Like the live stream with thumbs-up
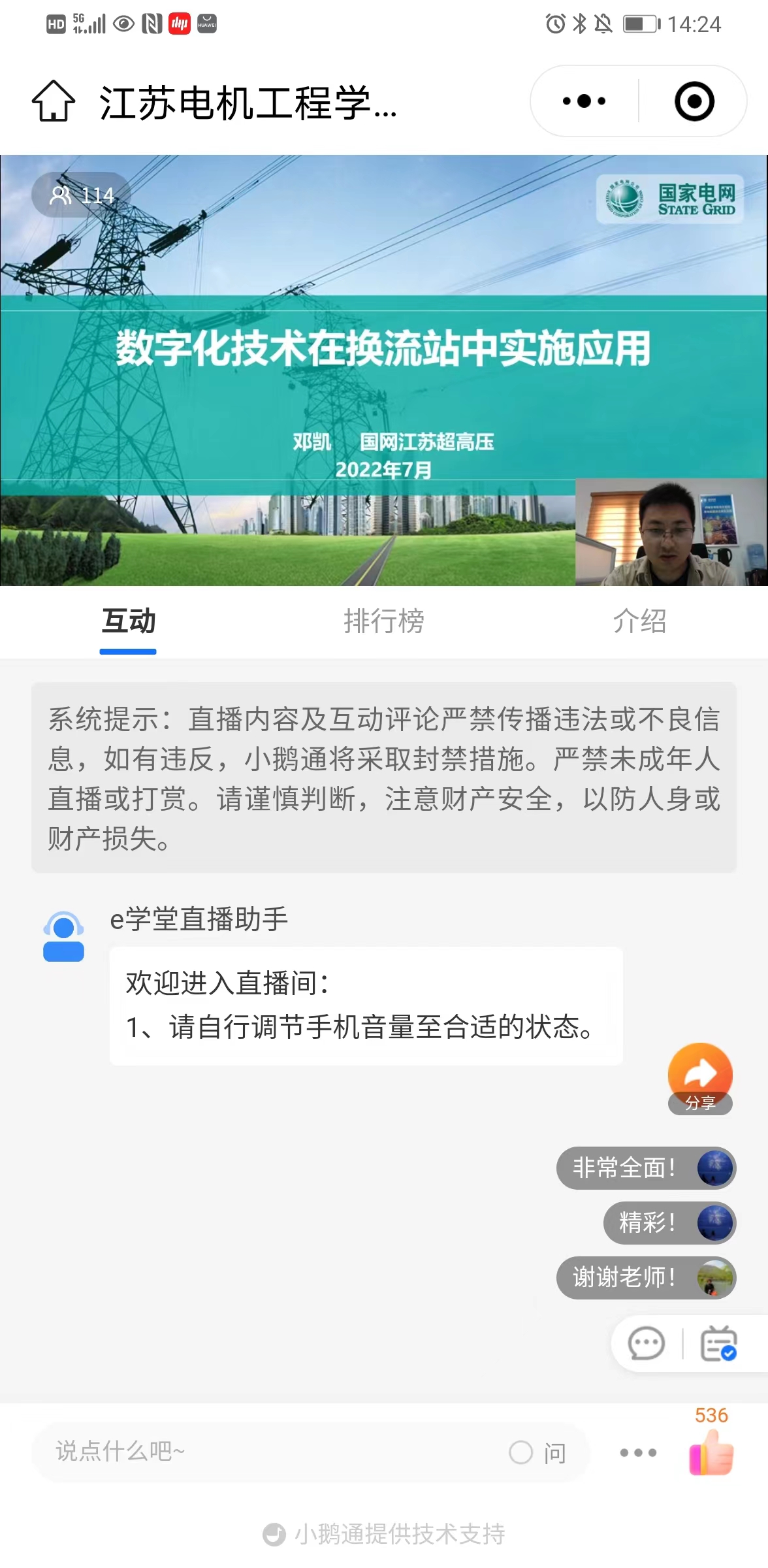The width and height of the screenshot is (768, 1568). (x=711, y=1452)
